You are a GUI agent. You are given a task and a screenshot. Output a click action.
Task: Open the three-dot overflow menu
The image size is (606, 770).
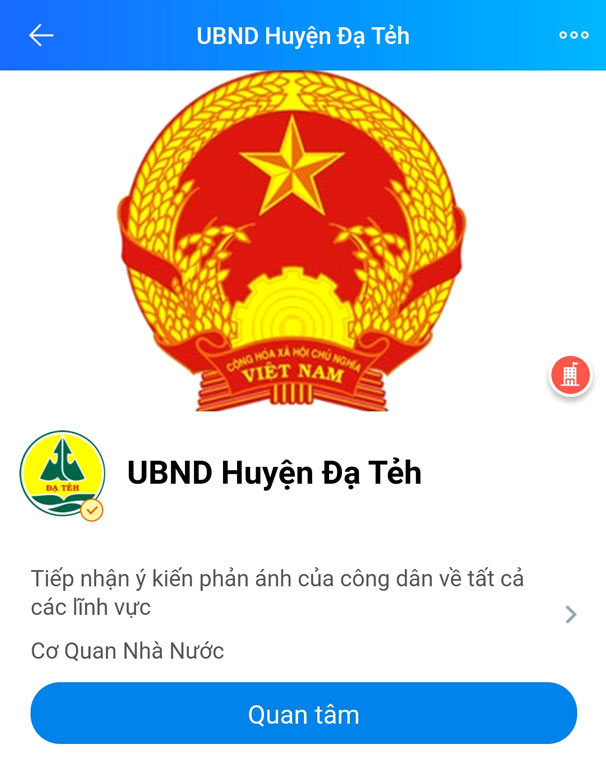point(573,36)
